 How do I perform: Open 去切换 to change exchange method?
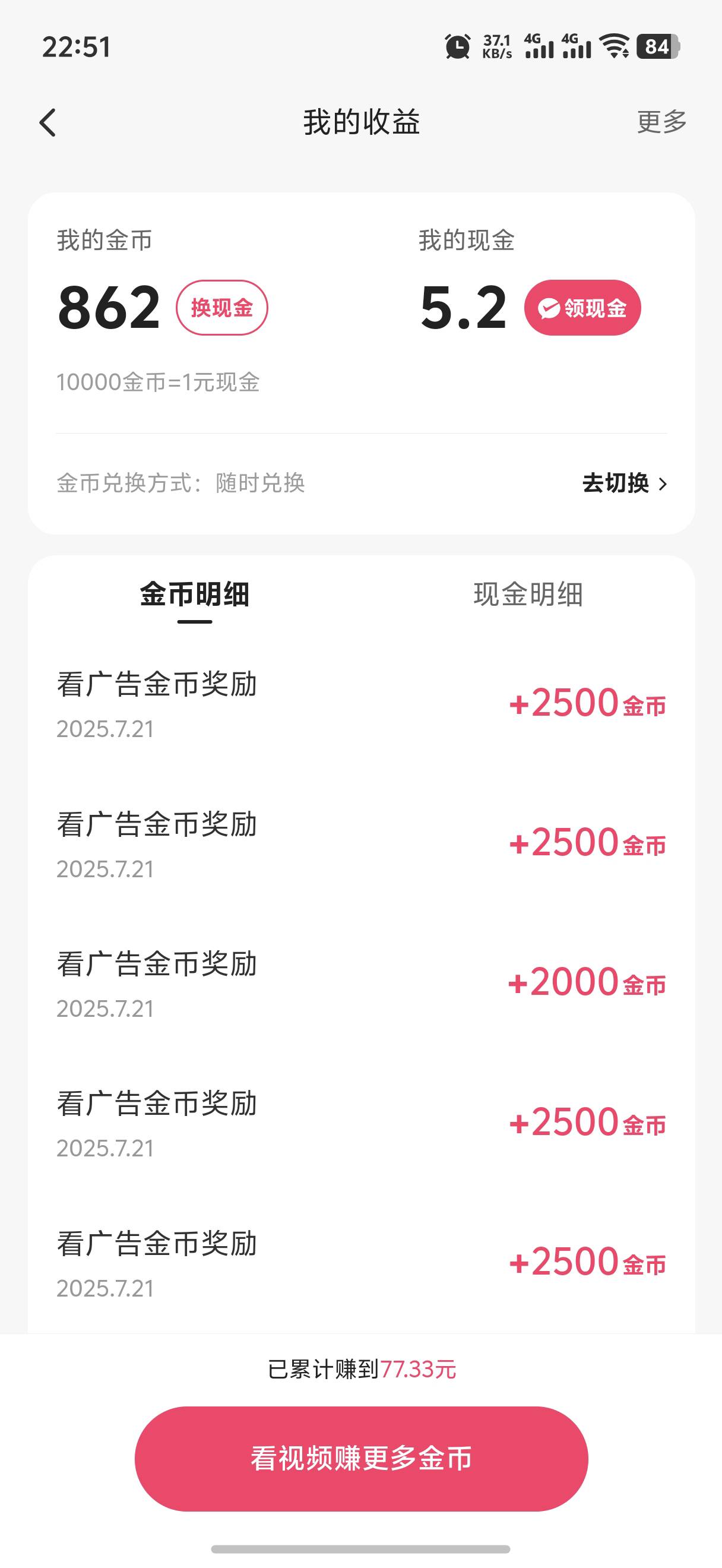pyautogui.click(x=625, y=483)
